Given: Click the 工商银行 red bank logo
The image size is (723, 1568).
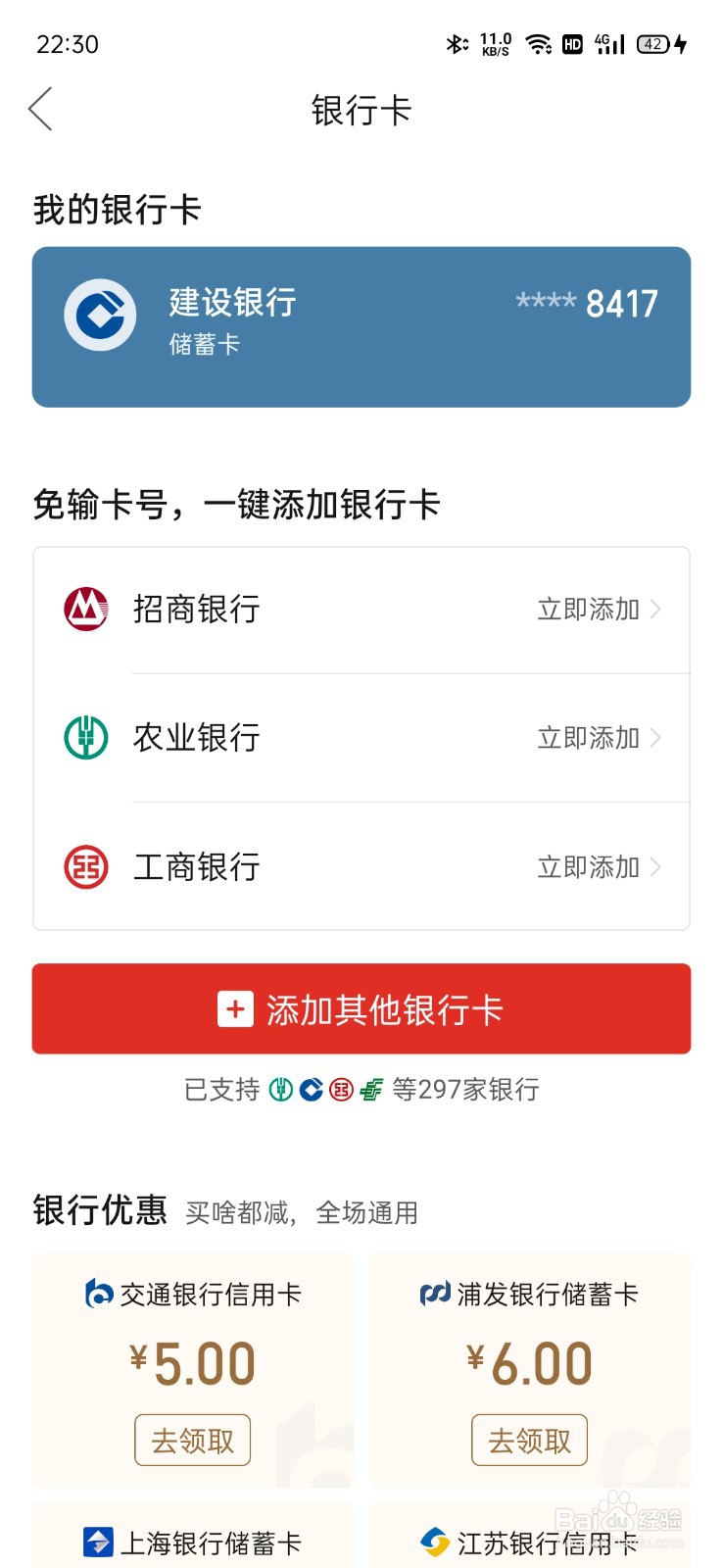Looking at the screenshot, I should click(x=84, y=867).
